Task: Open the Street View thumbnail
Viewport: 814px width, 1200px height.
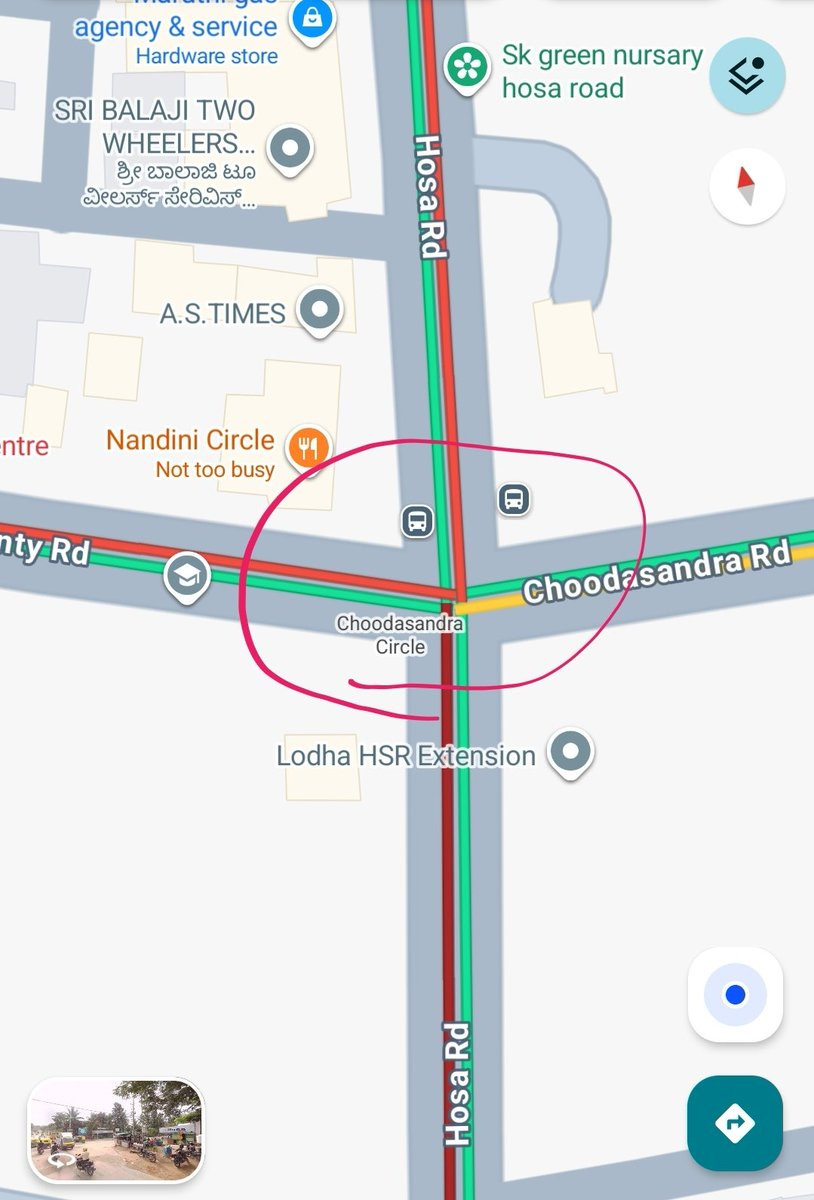Action: click(116, 1130)
